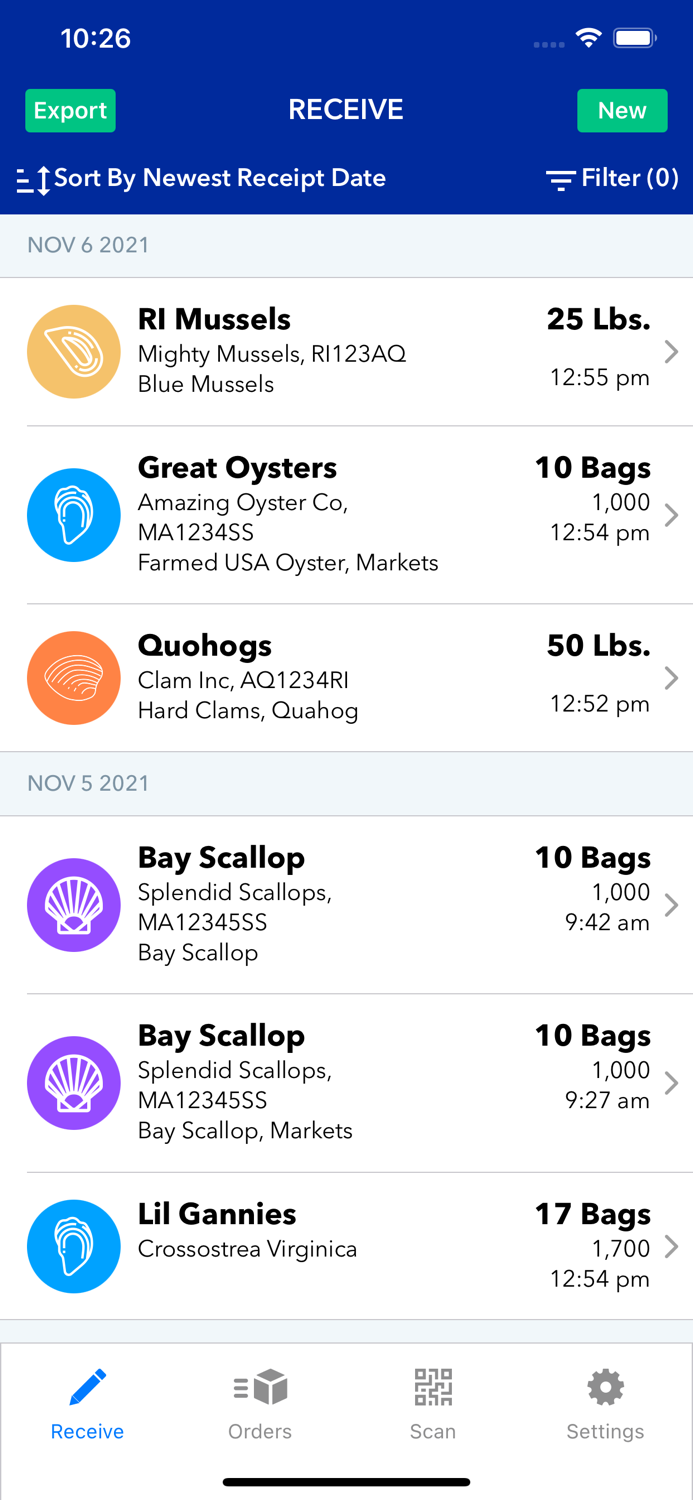693x1500 pixels.
Task: Create a New receipt
Action: 622,111
